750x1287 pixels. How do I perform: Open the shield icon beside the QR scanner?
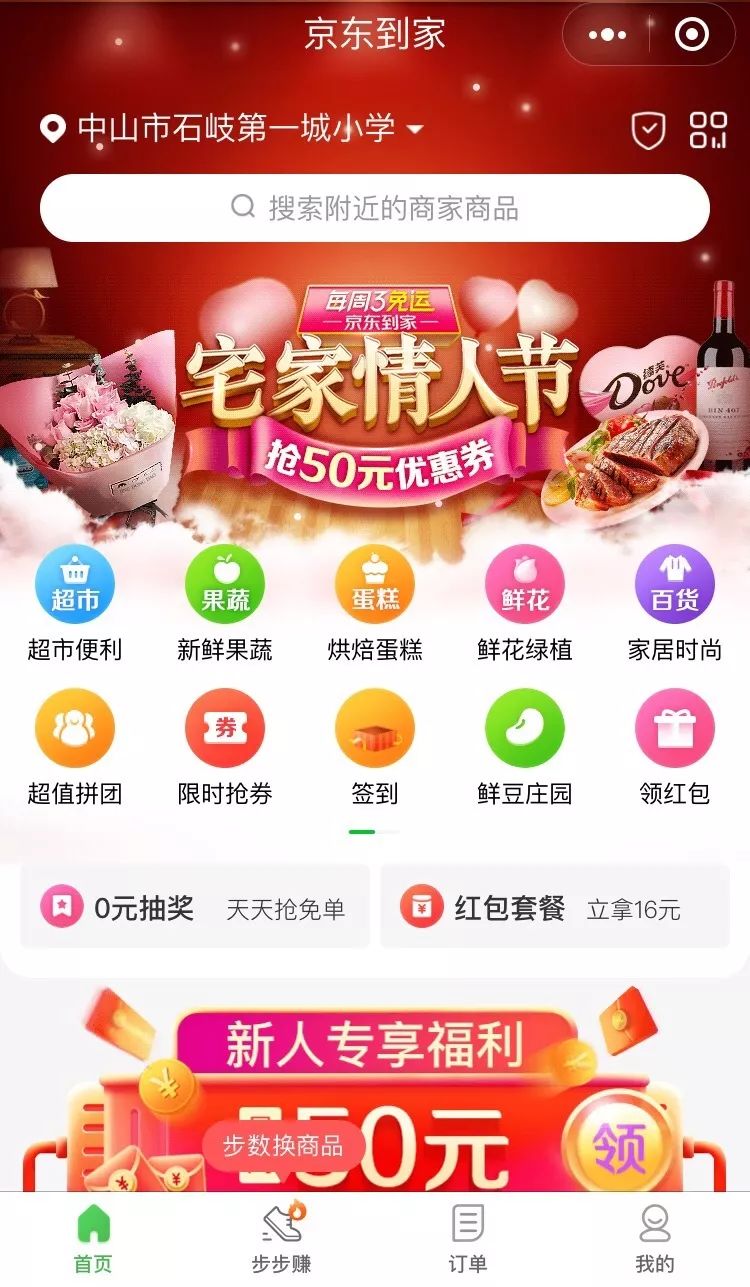[649, 130]
